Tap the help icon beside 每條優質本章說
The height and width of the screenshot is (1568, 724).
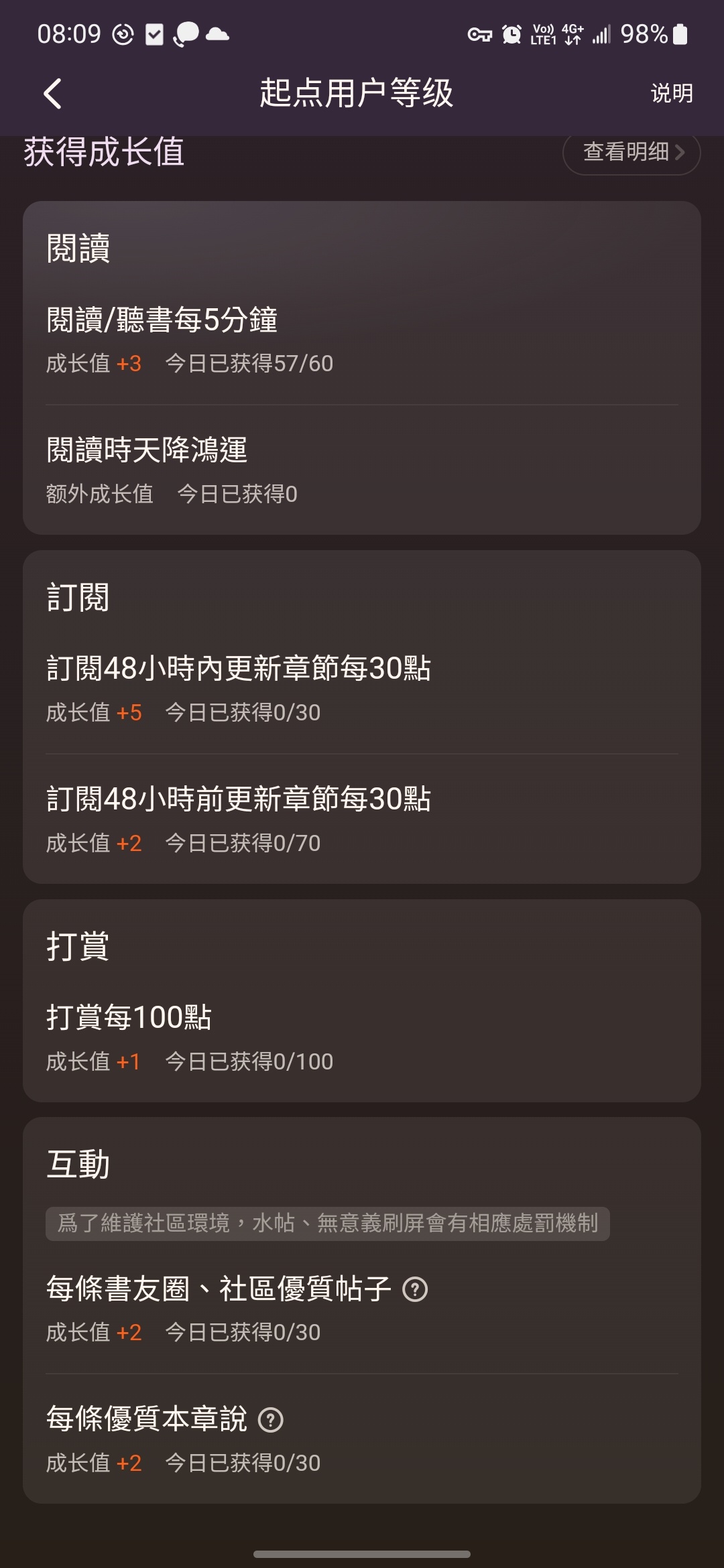[271, 1420]
